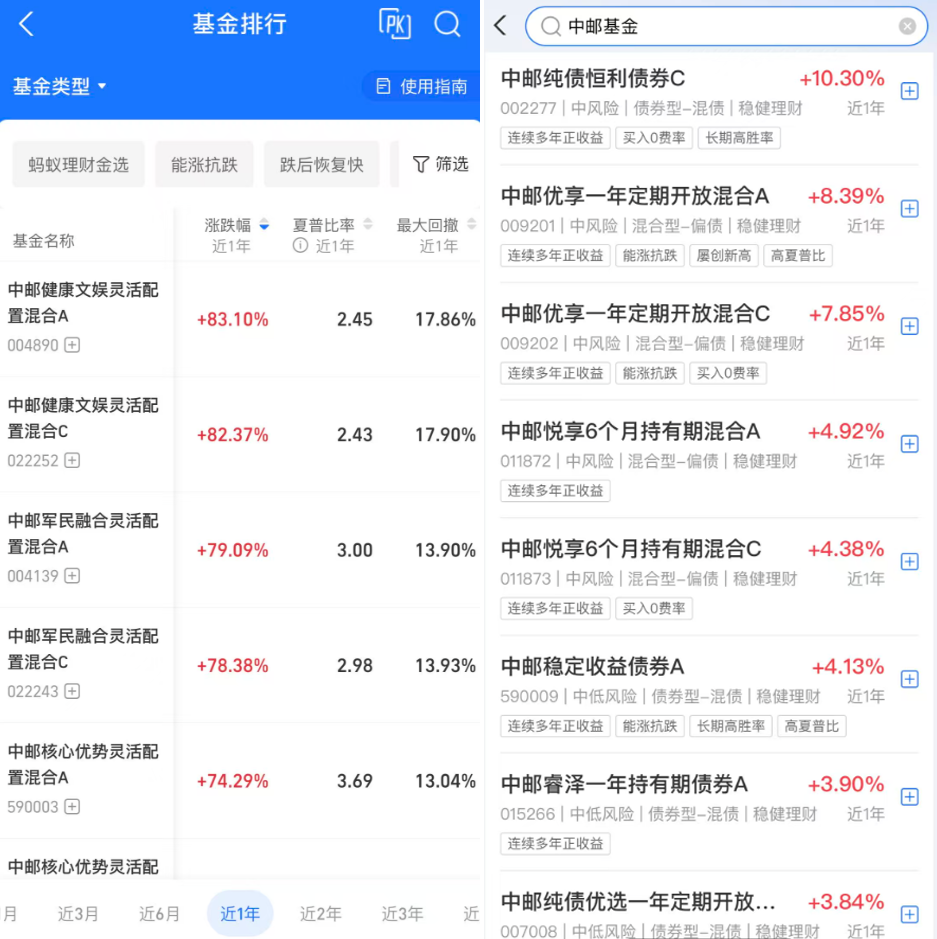Open the fund PK comparison tool

pos(394,25)
